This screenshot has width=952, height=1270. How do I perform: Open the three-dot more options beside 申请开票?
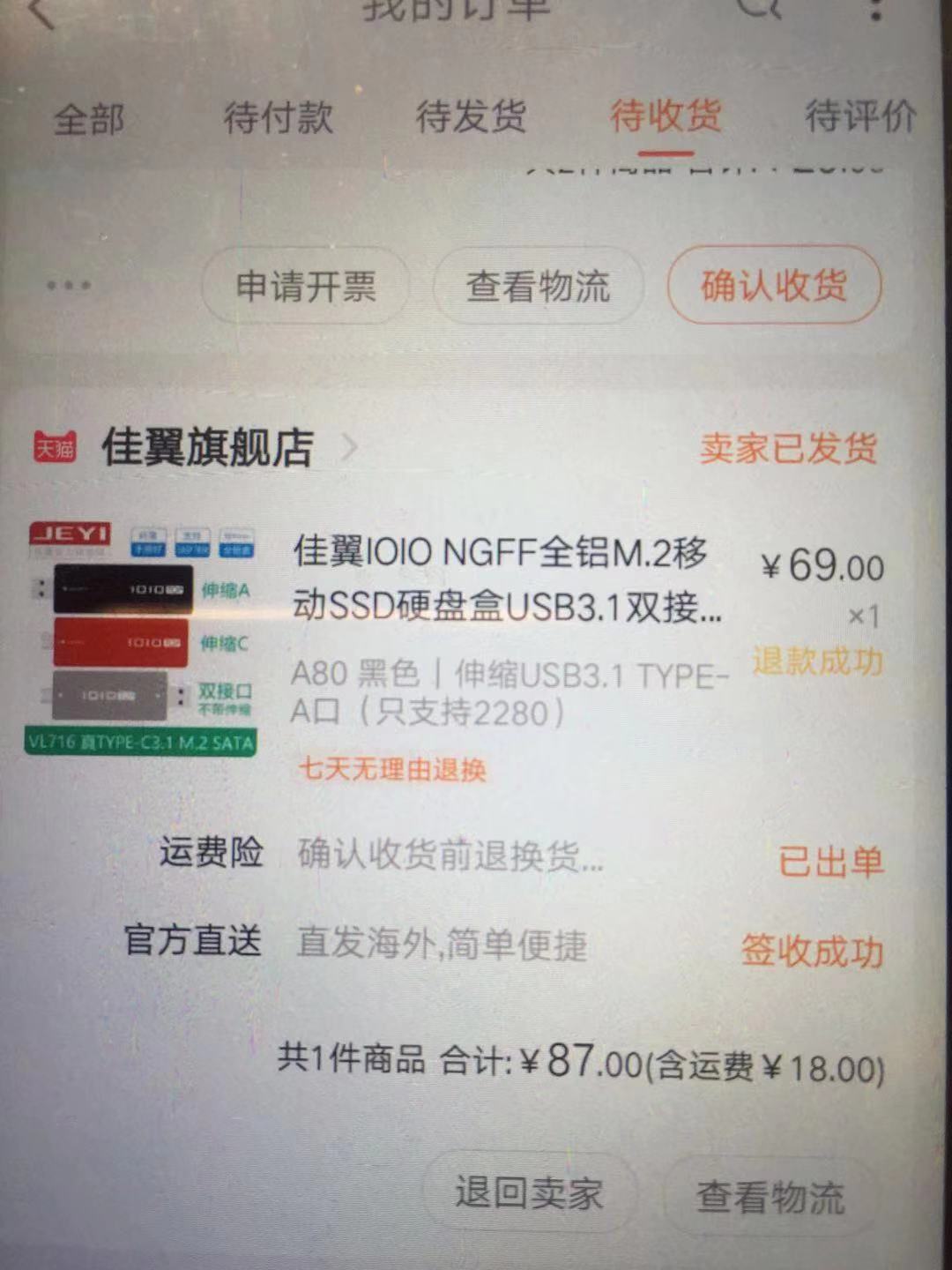pyautogui.click(x=68, y=286)
